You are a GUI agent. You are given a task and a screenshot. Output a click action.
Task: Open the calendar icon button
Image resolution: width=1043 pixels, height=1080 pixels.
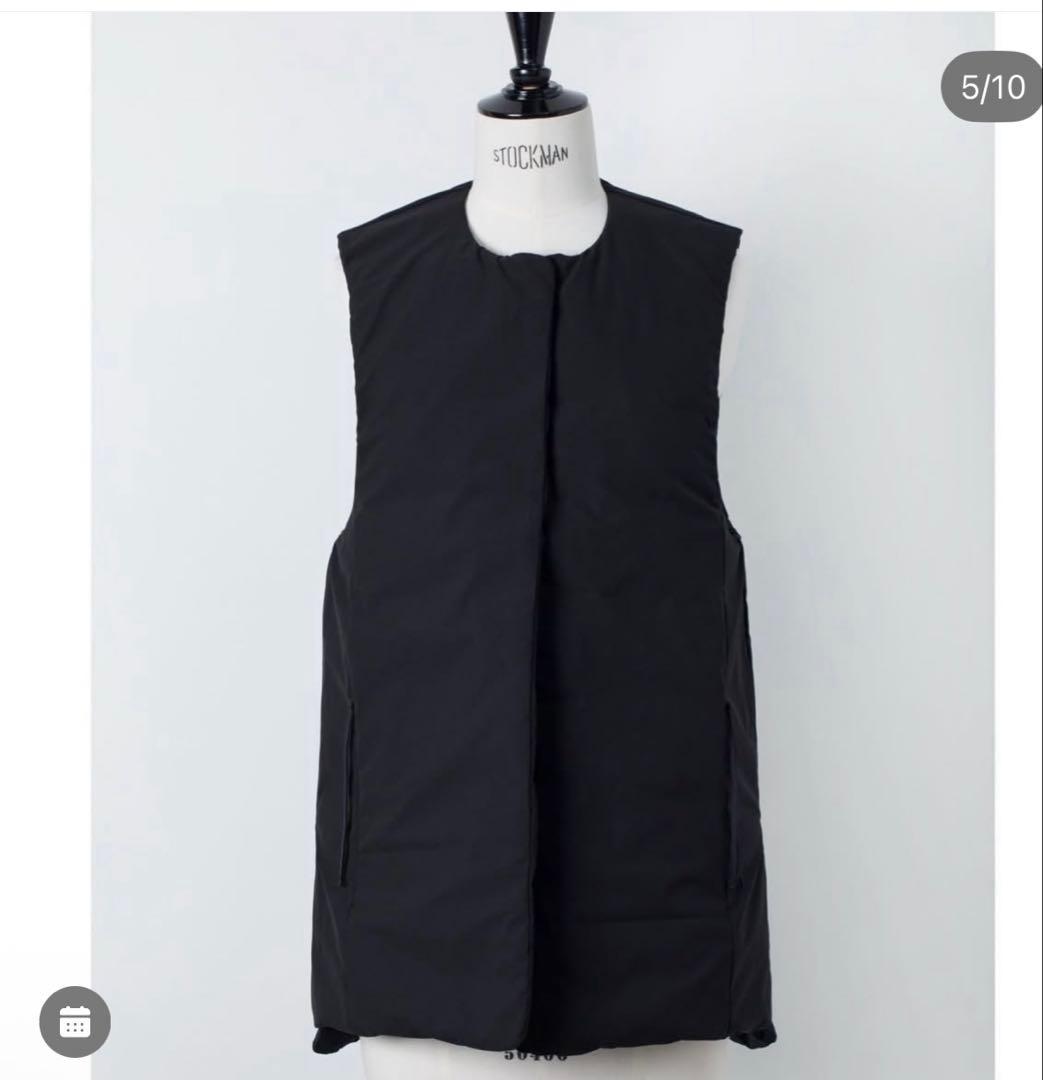[75, 1021]
